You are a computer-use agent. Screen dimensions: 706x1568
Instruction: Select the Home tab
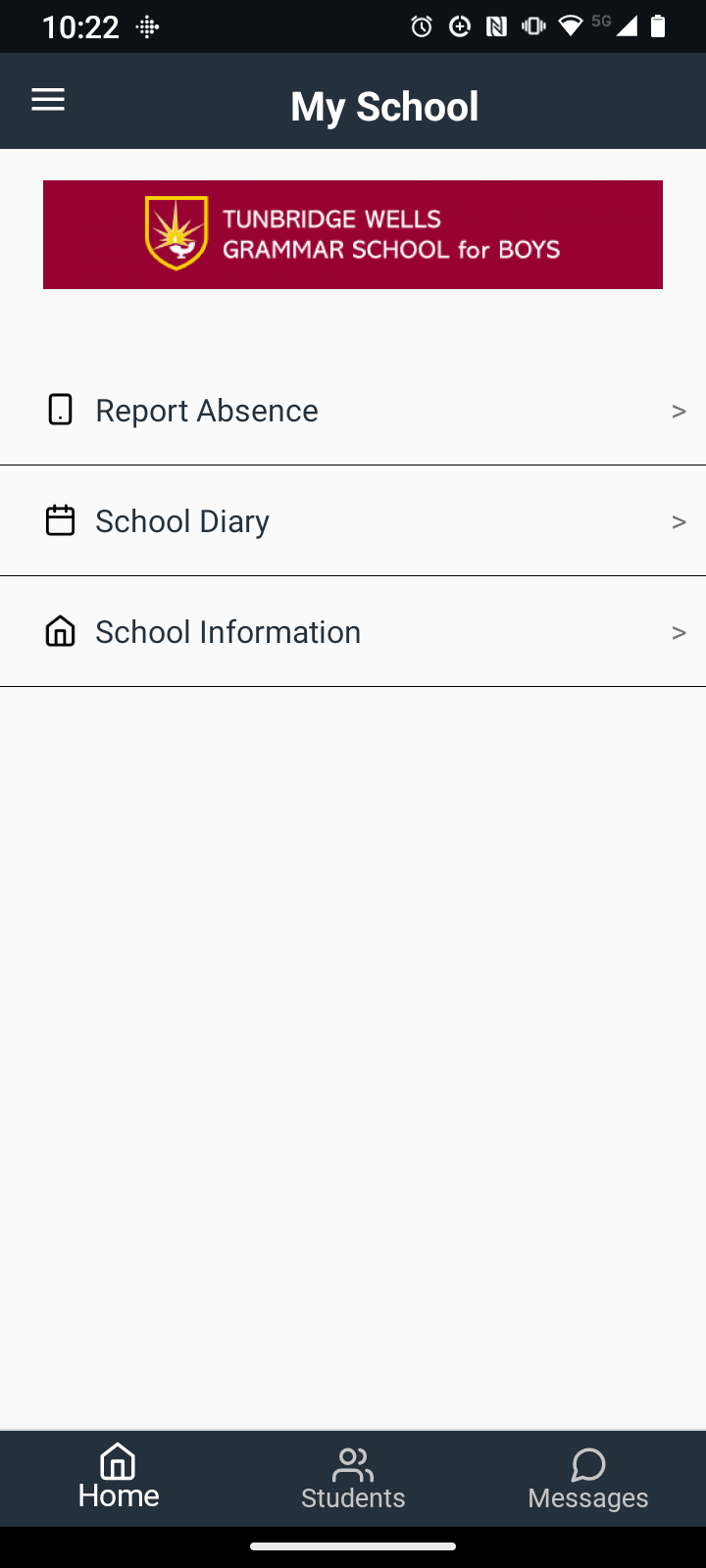[118, 1478]
